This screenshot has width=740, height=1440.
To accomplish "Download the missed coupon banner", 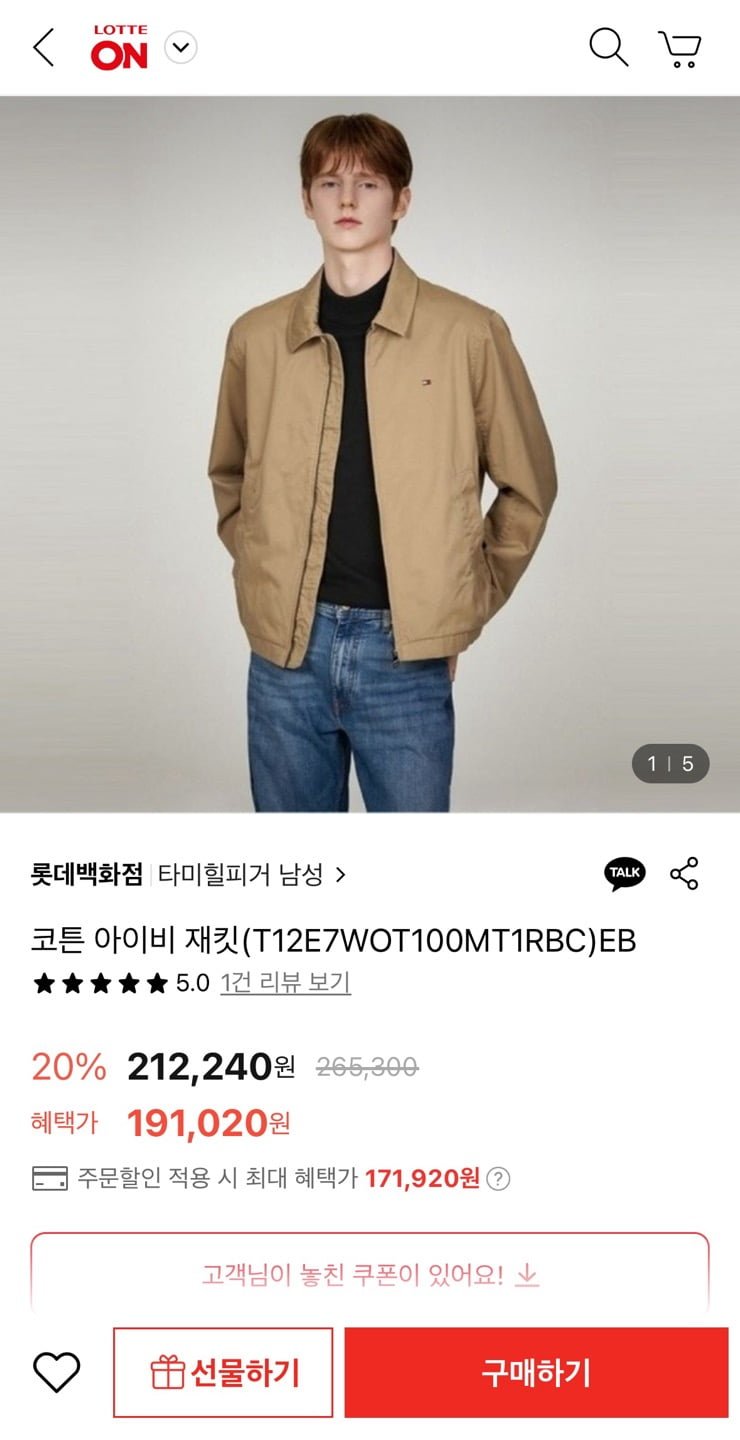I will (x=370, y=1275).
